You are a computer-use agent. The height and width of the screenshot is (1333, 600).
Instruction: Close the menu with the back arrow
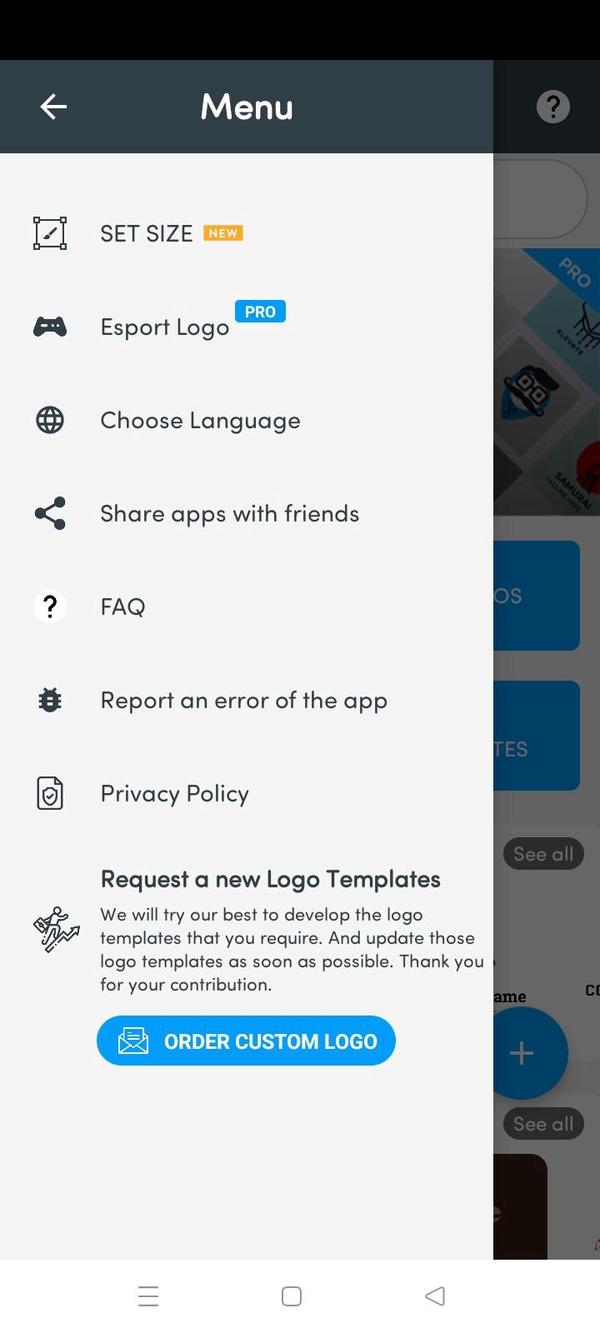[x=54, y=106]
